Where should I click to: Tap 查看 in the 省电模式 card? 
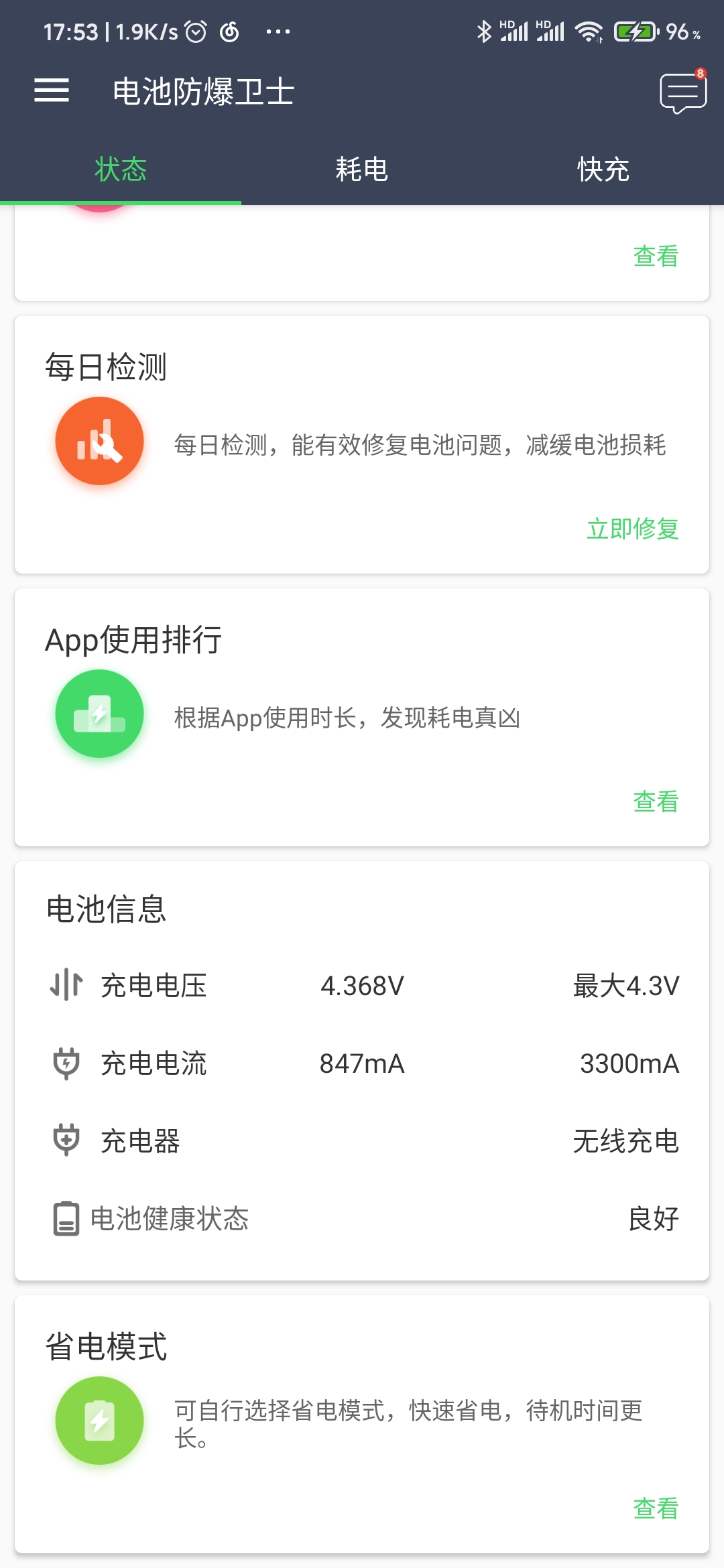click(x=656, y=1508)
